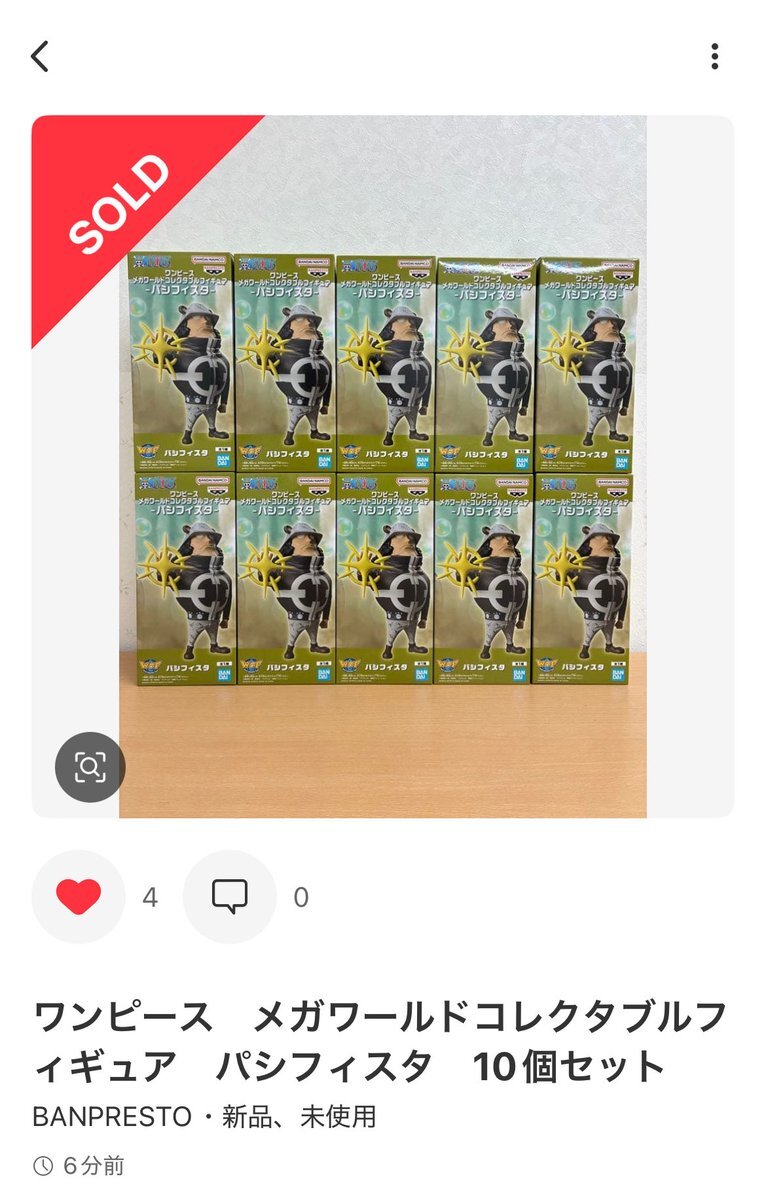Go back using the arrow
Image resolution: width=766 pixels, height=1200 pixels.
coord(40,57)
